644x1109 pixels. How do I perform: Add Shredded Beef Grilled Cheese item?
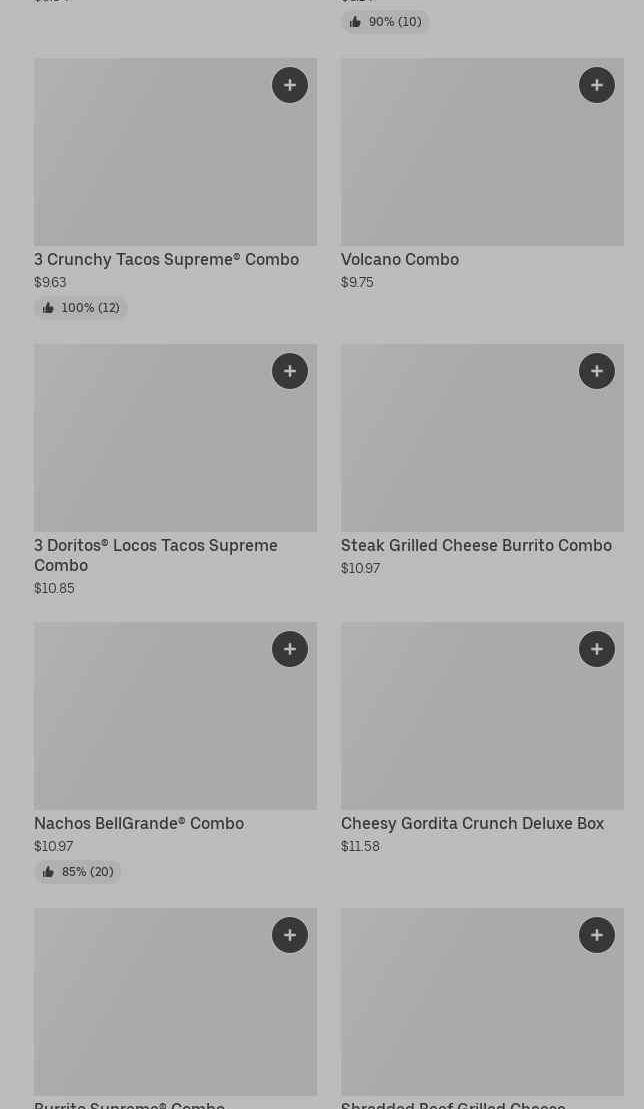597,934
